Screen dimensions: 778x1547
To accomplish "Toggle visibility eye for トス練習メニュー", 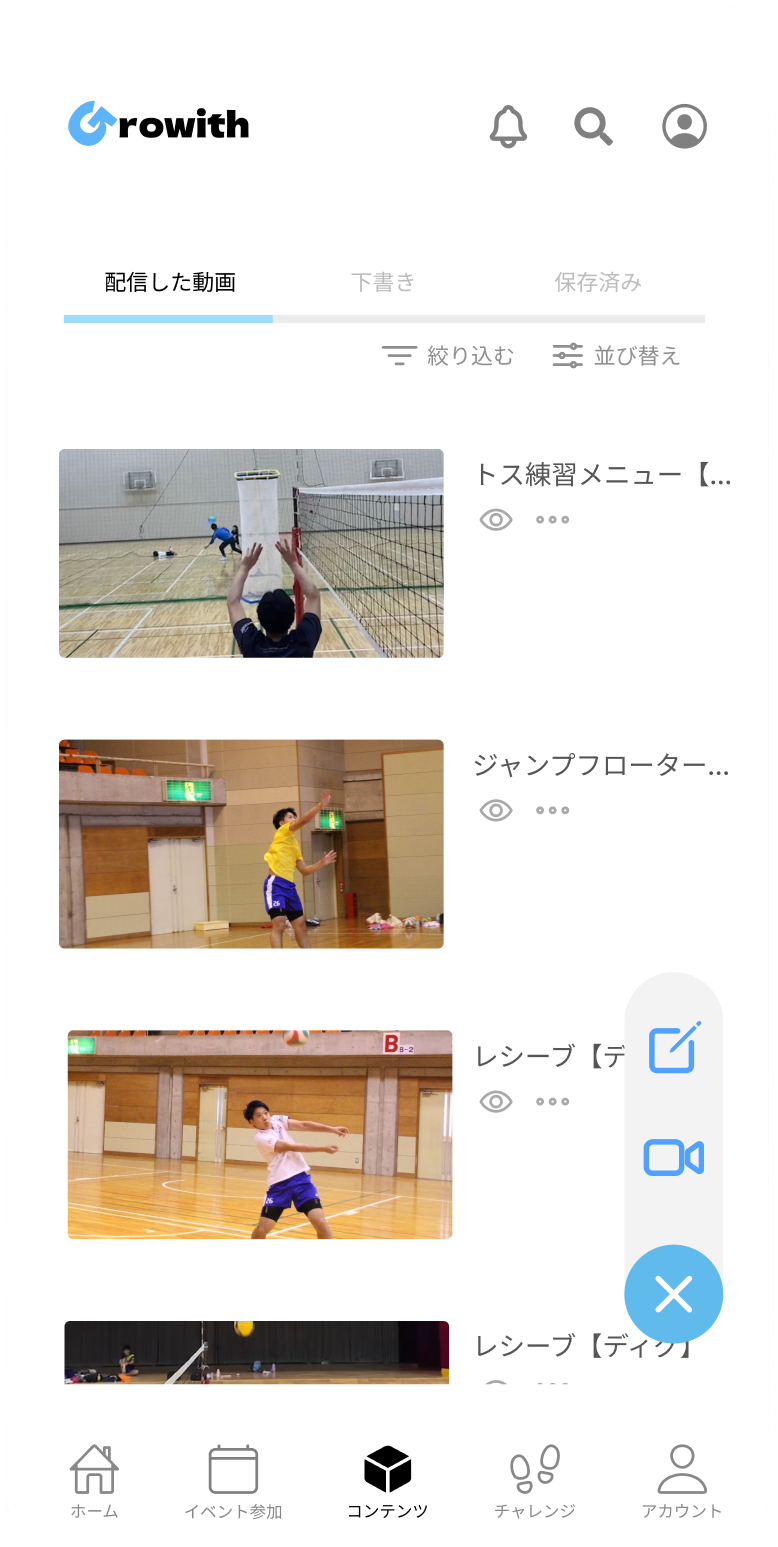I will [x=496, y=520].
